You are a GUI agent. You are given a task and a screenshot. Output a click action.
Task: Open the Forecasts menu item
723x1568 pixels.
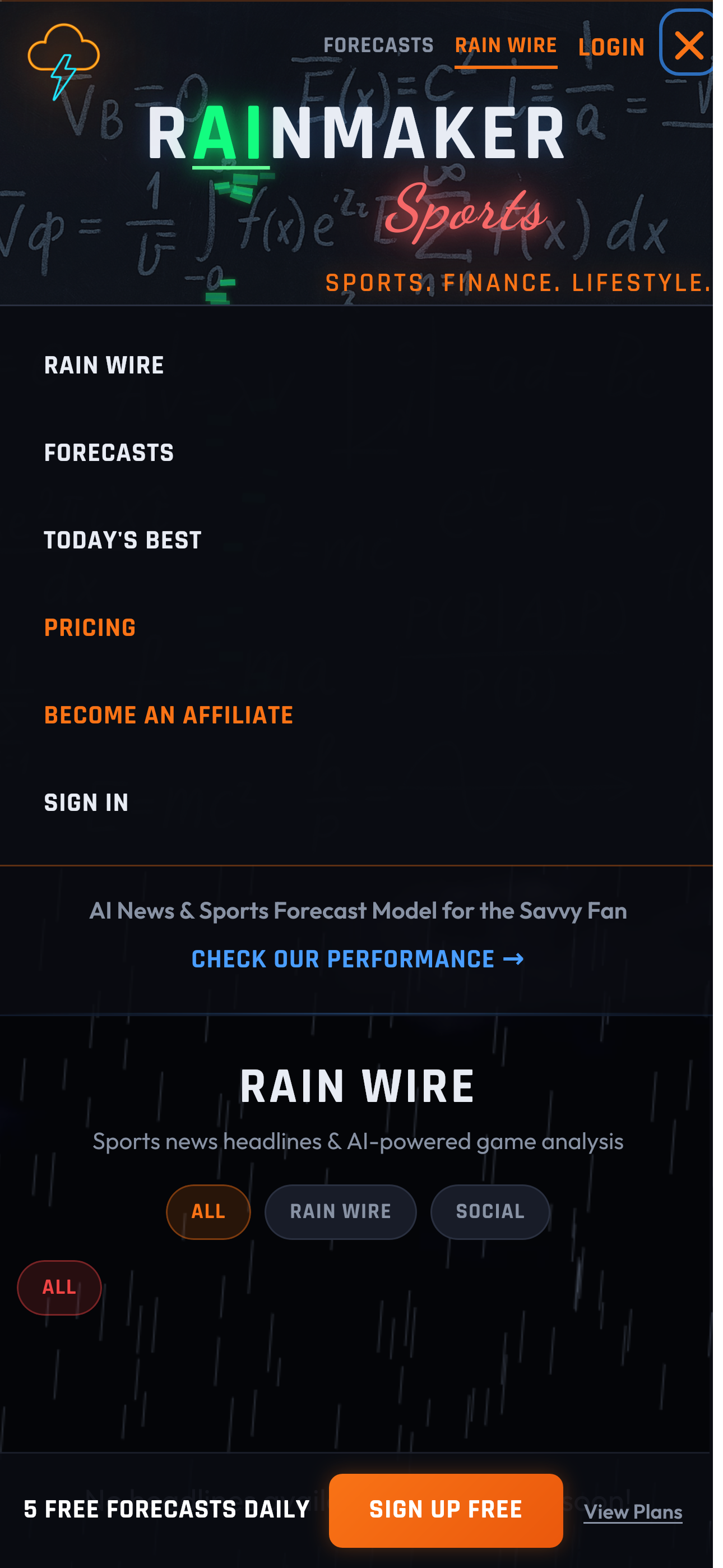109,454
